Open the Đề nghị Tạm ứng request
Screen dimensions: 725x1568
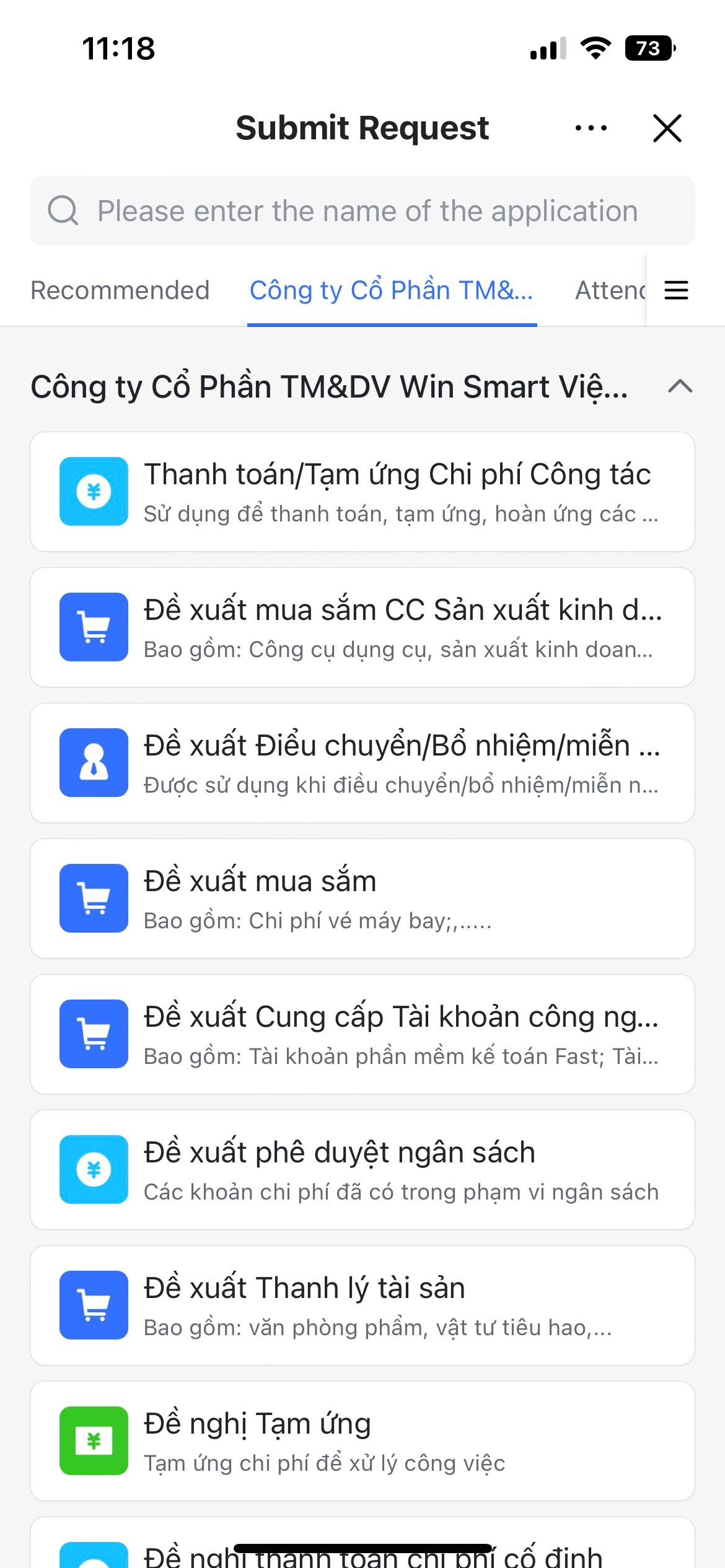point(362,1441)
